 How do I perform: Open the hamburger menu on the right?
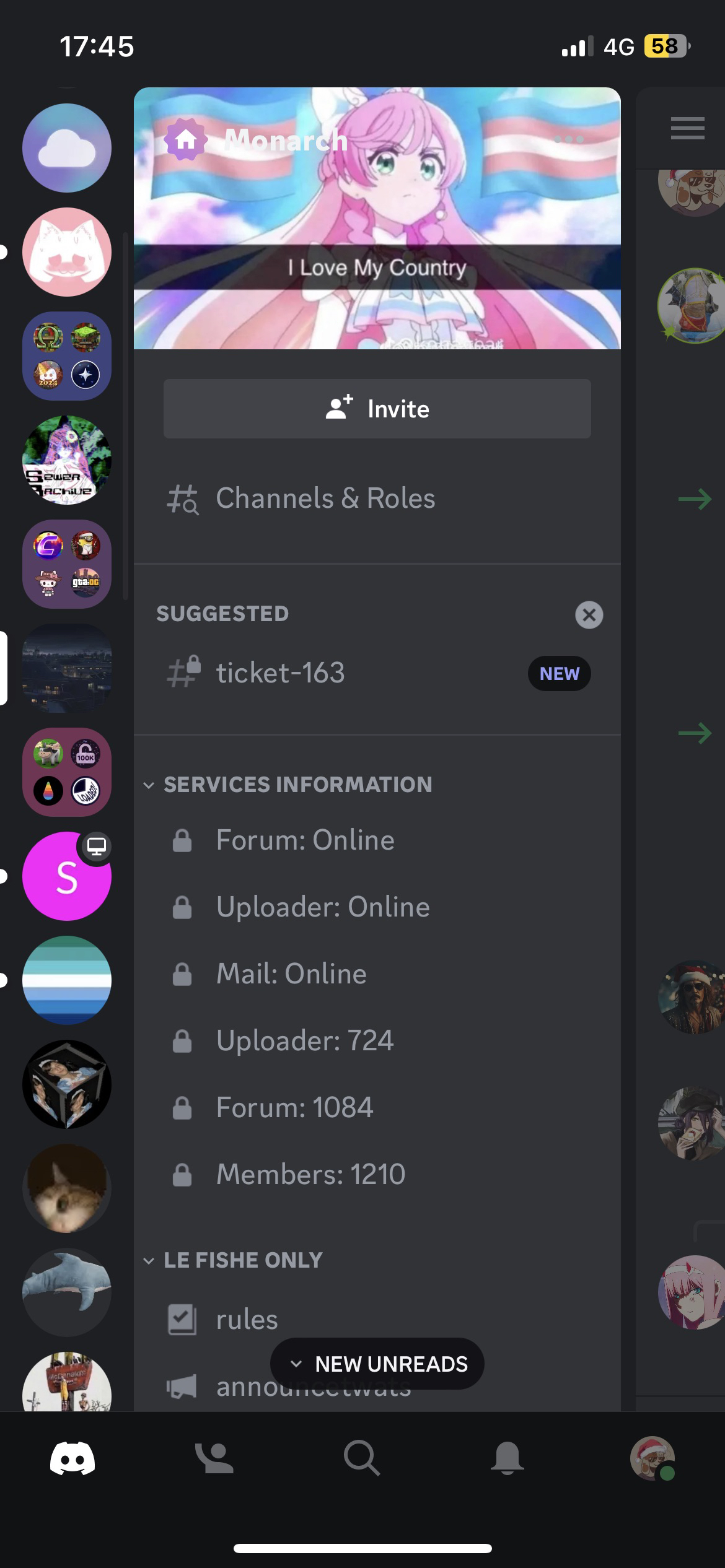[687, 128]
